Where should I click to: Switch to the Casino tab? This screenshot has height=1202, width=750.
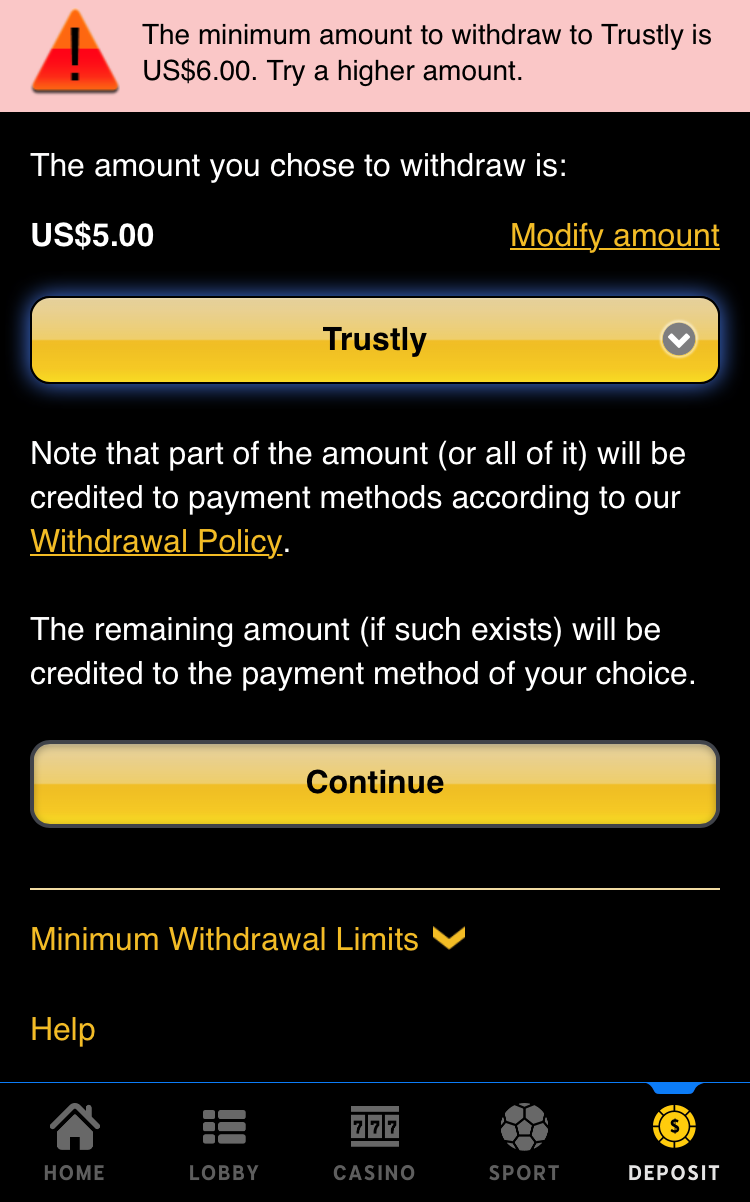pyautogui.click(x=374, y=1144)
